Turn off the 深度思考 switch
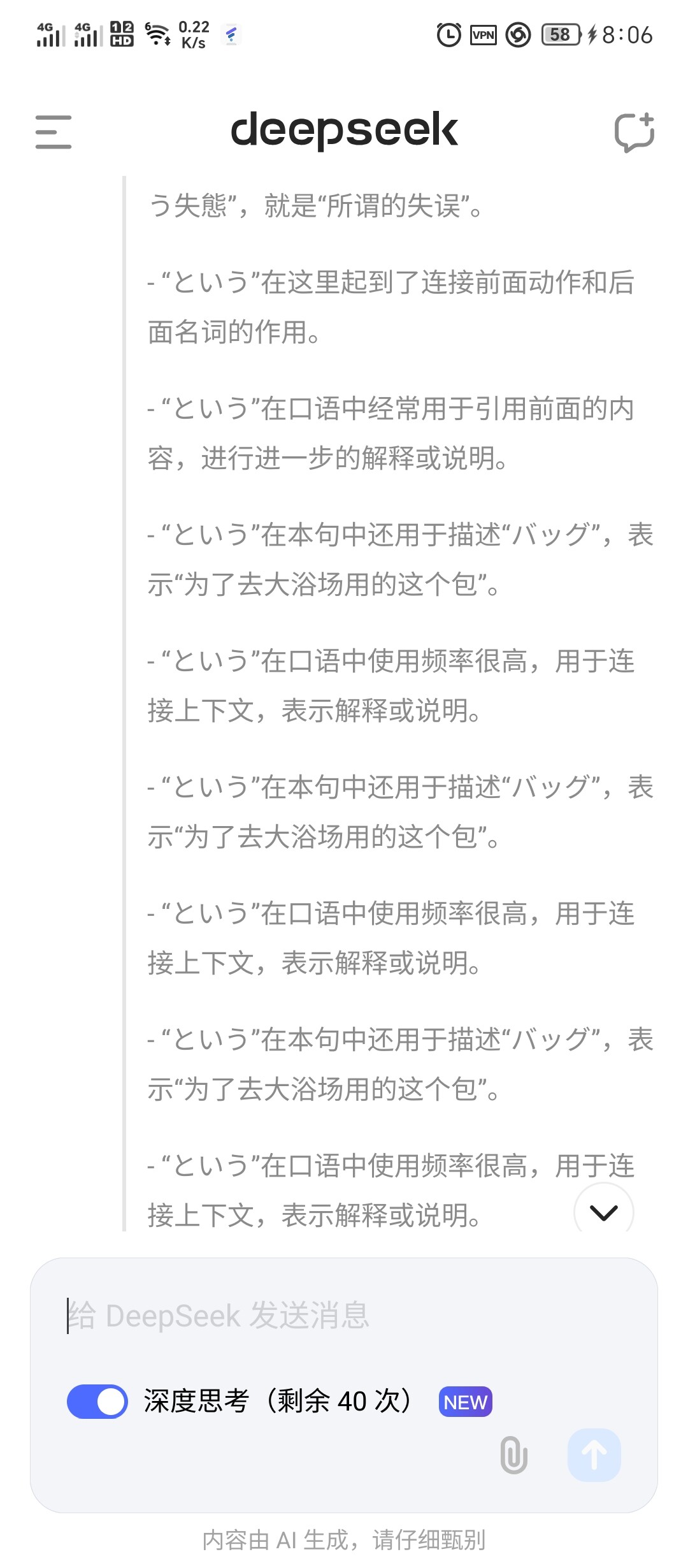 (97, 1402)
